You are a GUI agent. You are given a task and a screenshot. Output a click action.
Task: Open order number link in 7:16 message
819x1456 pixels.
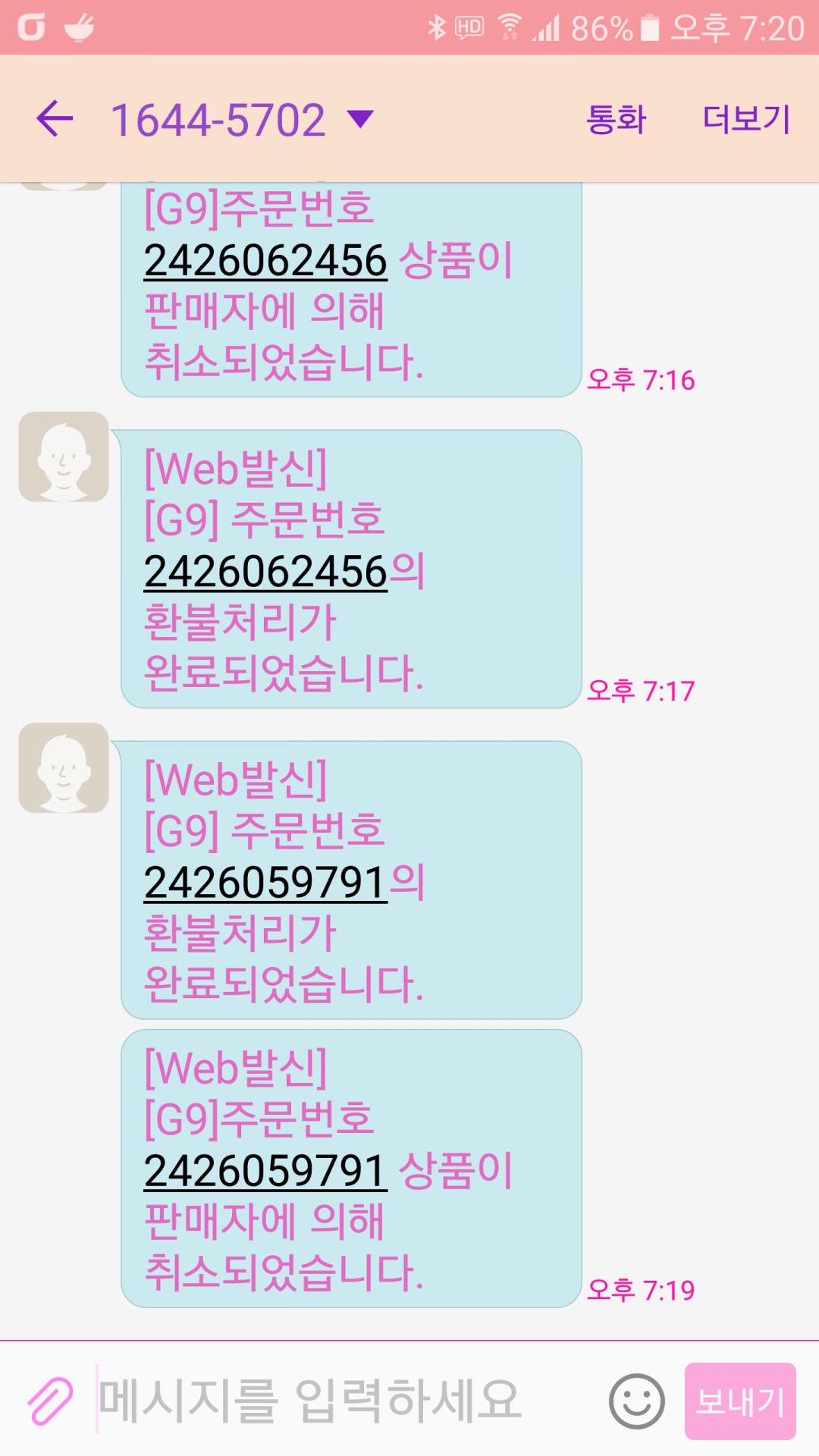(x=265, y=261)
